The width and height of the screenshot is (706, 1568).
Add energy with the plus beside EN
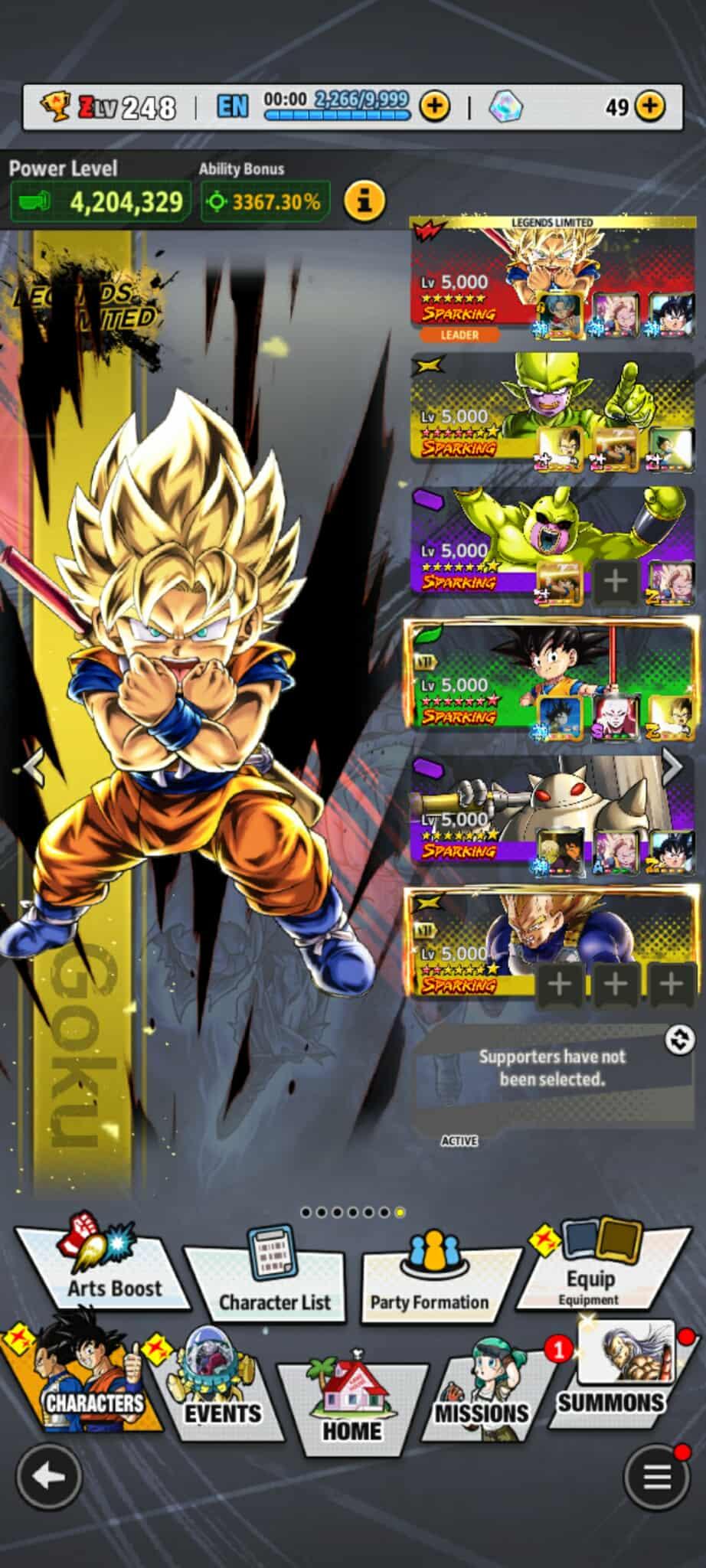coord(434,106)
